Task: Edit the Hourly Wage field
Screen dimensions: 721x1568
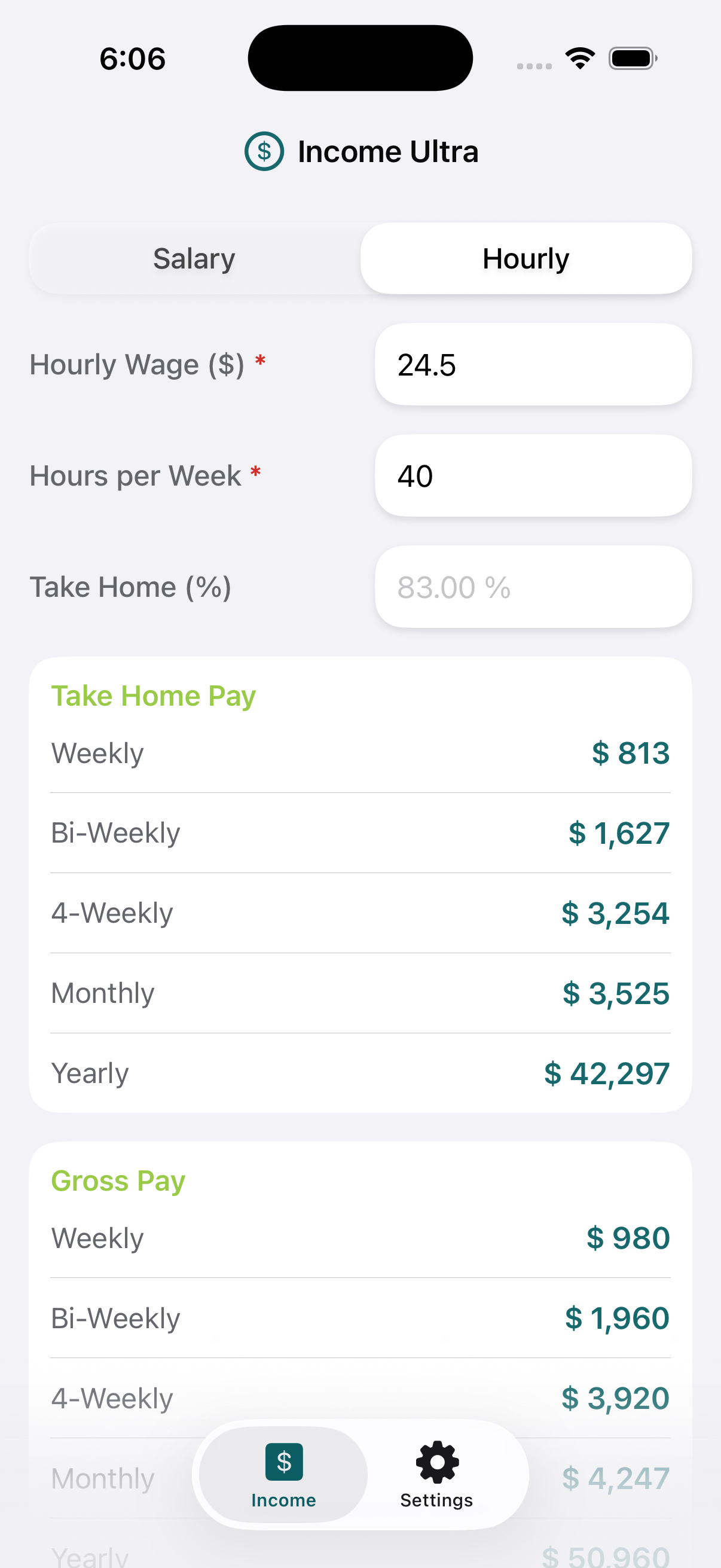Action: click(x=533, y=365)
